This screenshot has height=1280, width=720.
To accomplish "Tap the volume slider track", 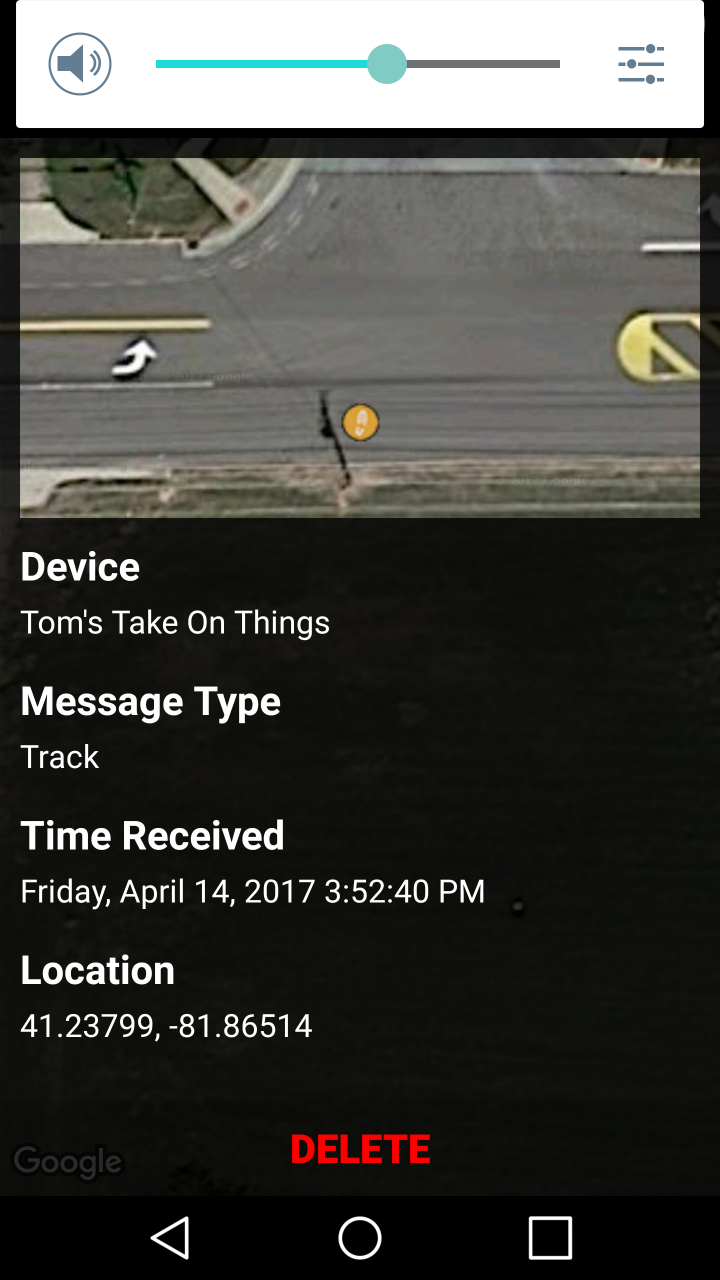I will tap(358, 64).
